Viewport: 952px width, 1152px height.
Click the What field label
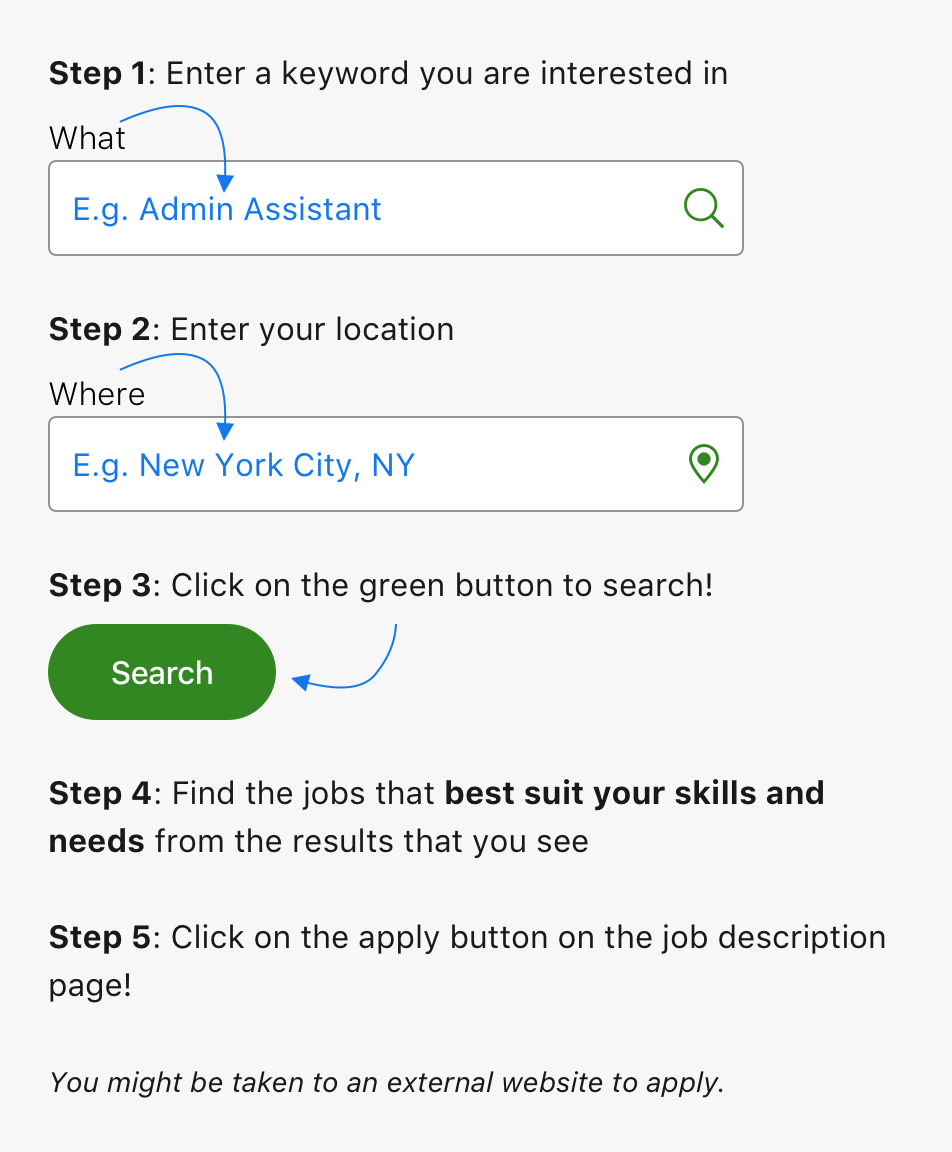(x=86, y=138)
